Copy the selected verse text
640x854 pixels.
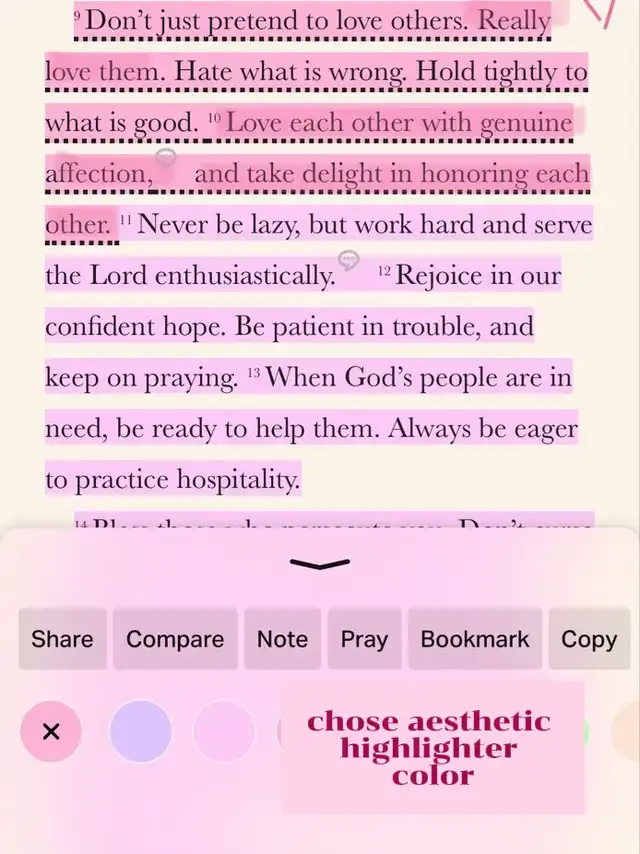[589, 639]
